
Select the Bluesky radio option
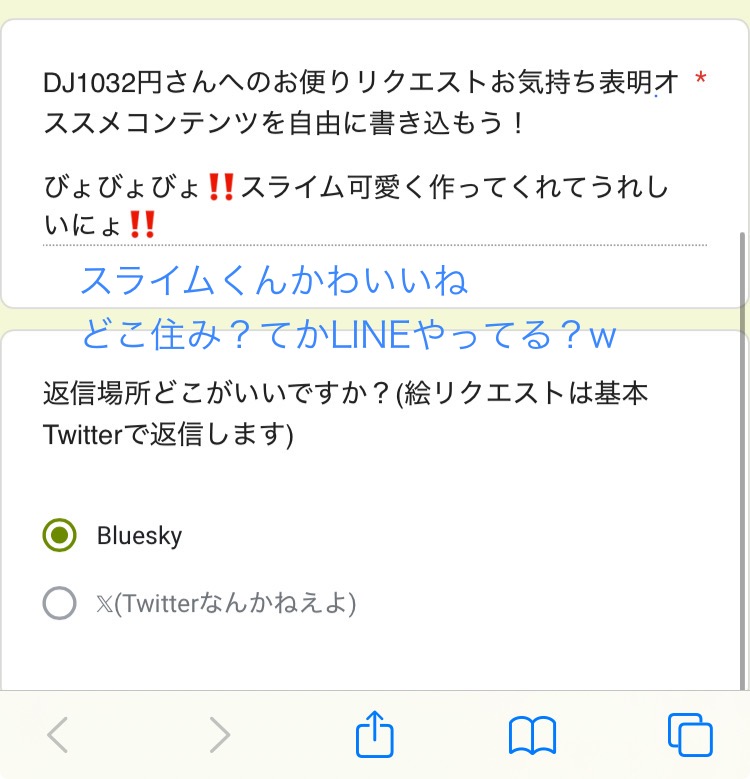(x=60, y=535)
